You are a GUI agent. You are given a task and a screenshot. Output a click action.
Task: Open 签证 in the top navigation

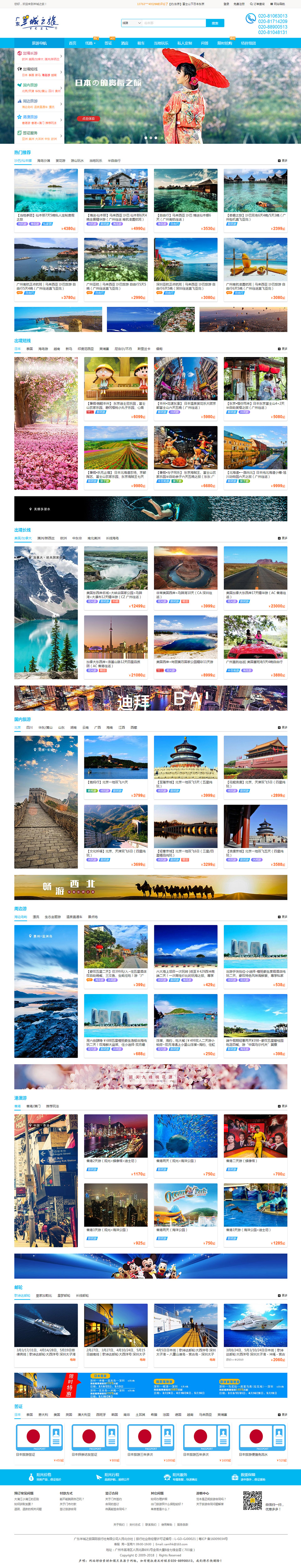click(x=108, y=43)
